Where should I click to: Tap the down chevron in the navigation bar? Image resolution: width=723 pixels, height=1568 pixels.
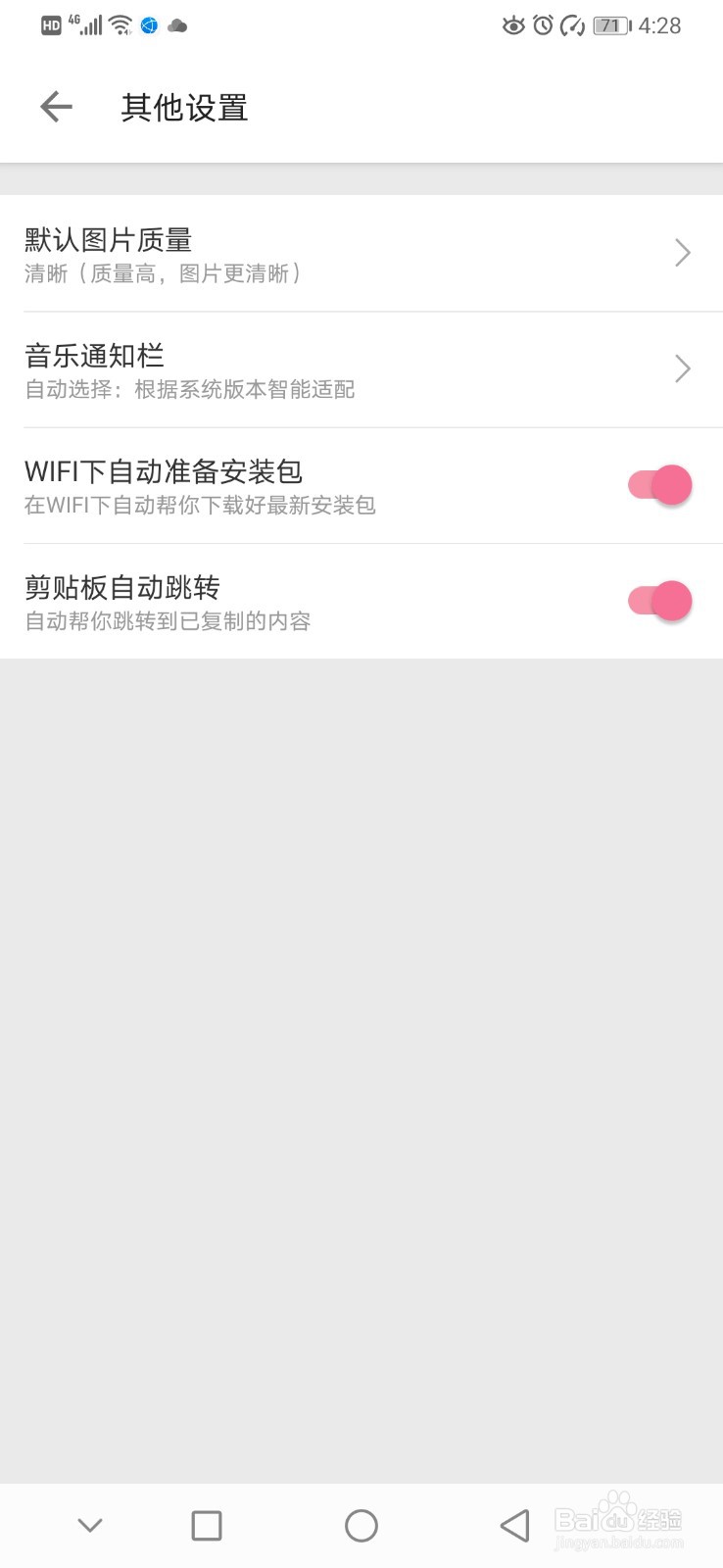(x=89, y=1525)
